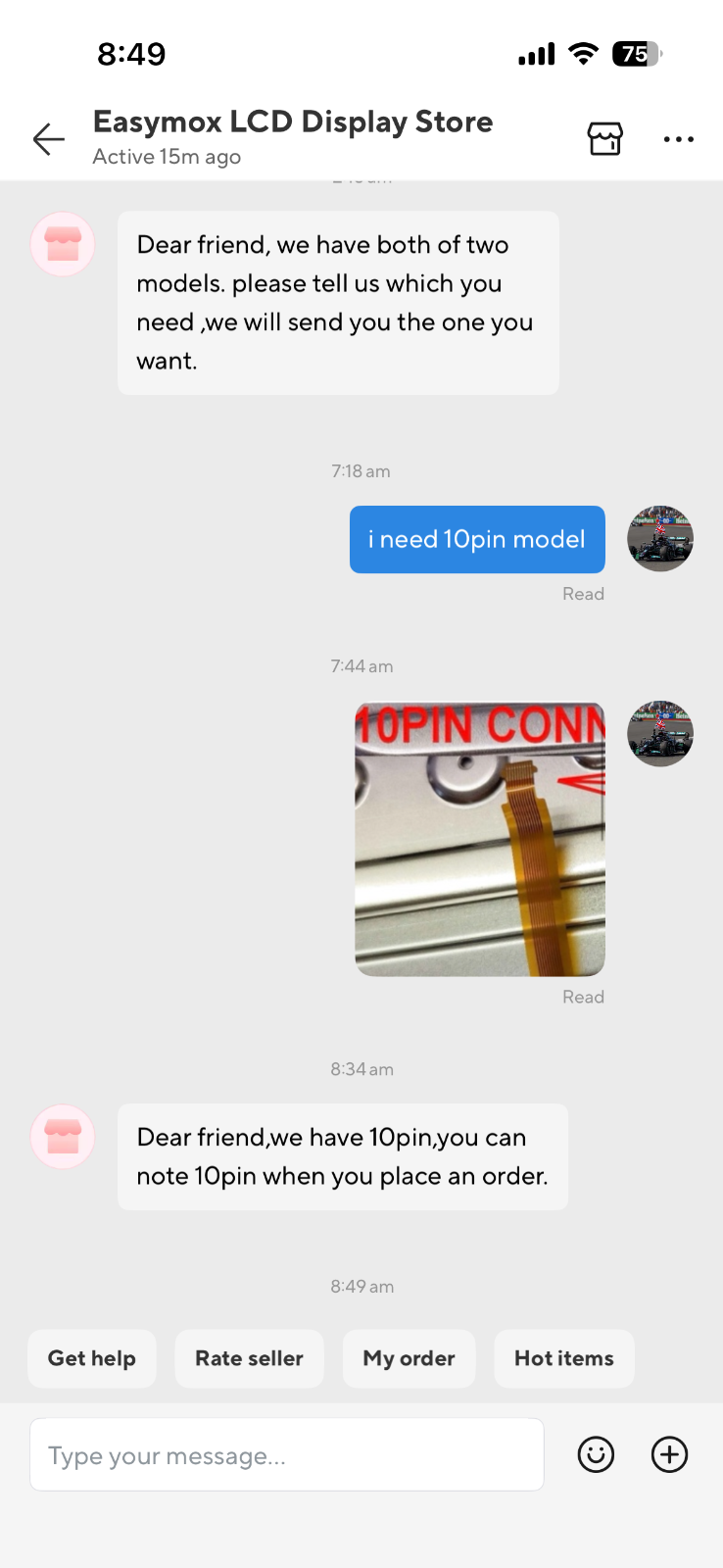
Task: Open the store page icon
Action: (604, 139)
